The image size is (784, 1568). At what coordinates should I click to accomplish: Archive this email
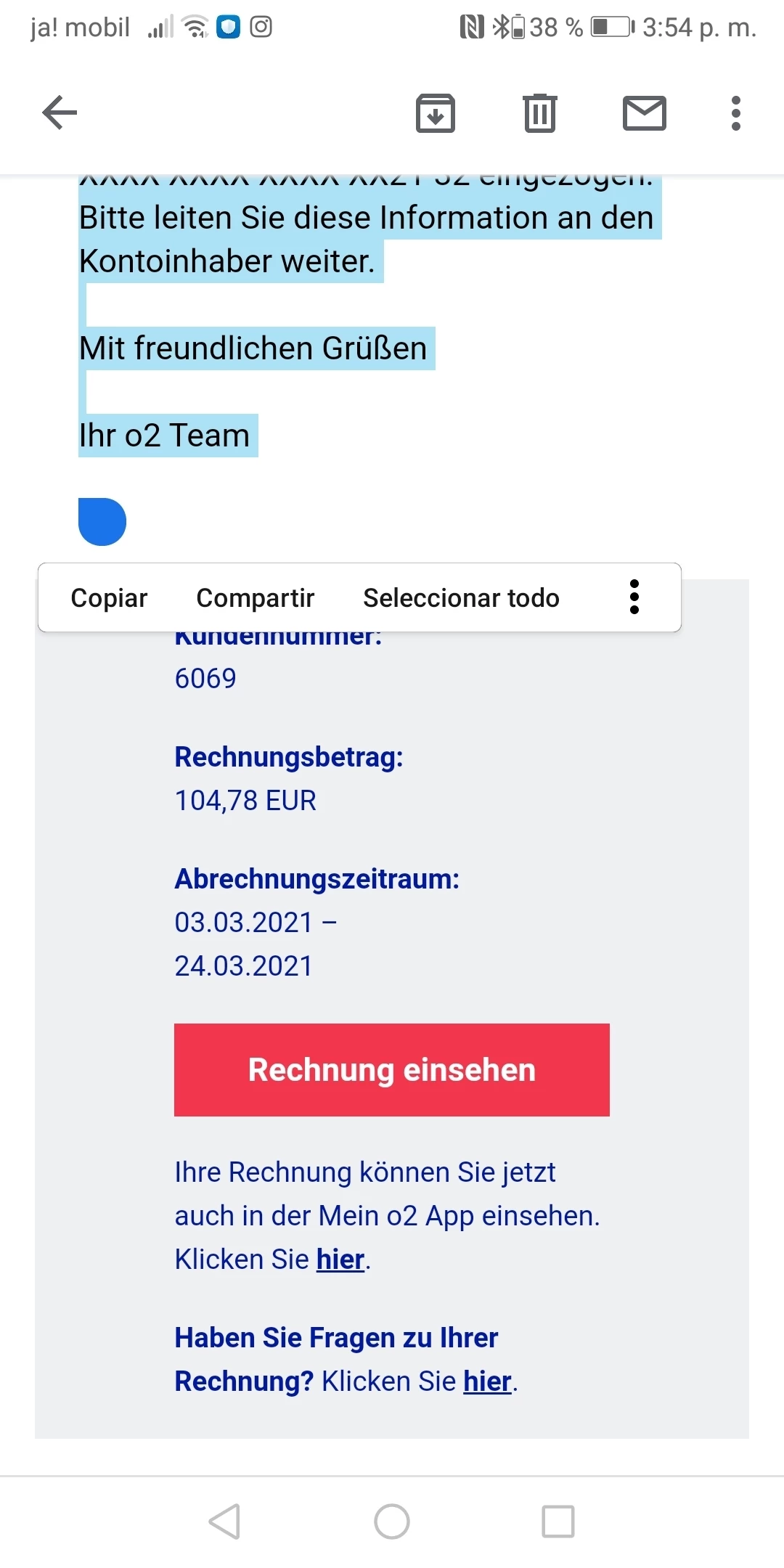pos(435,113)
